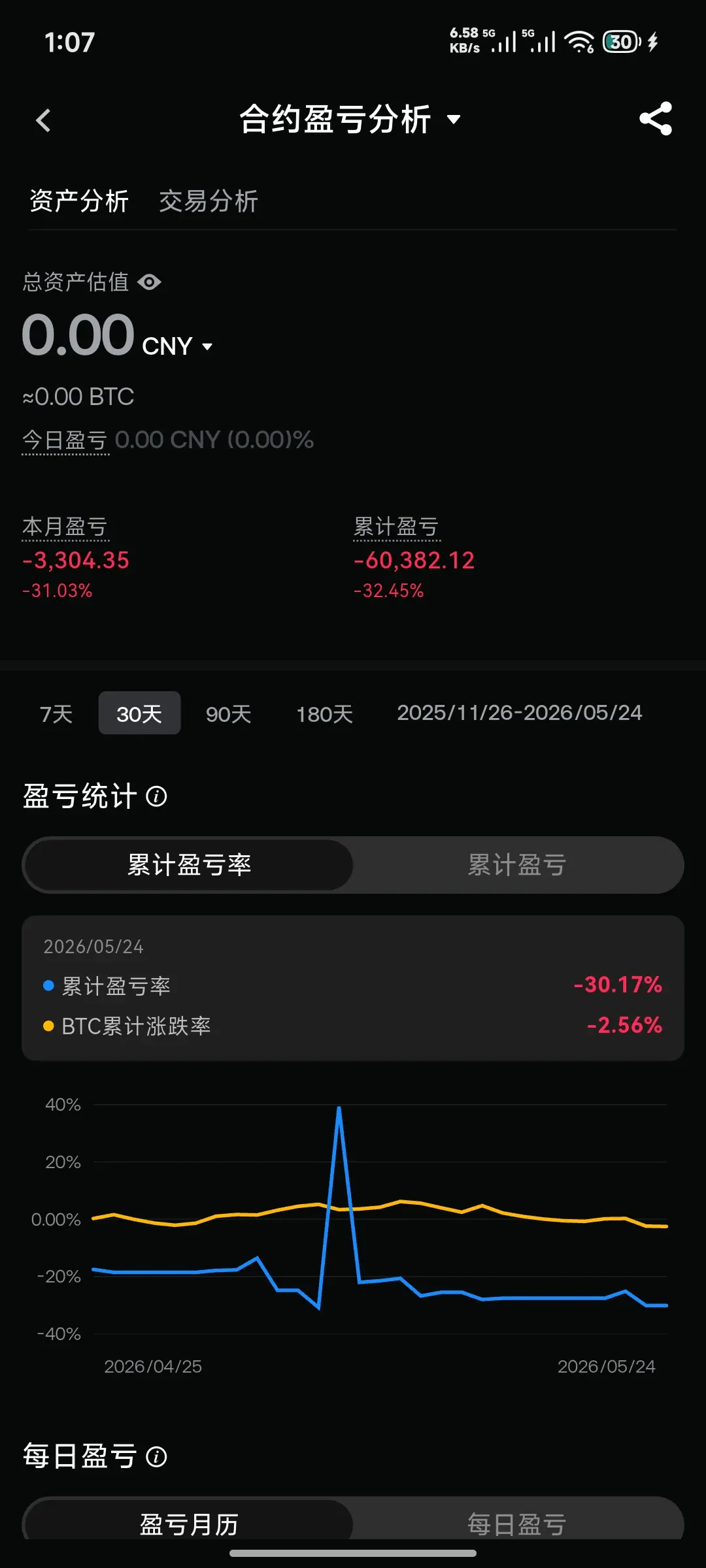
Task: Select the 30天 time range
Action: (139, 713)
